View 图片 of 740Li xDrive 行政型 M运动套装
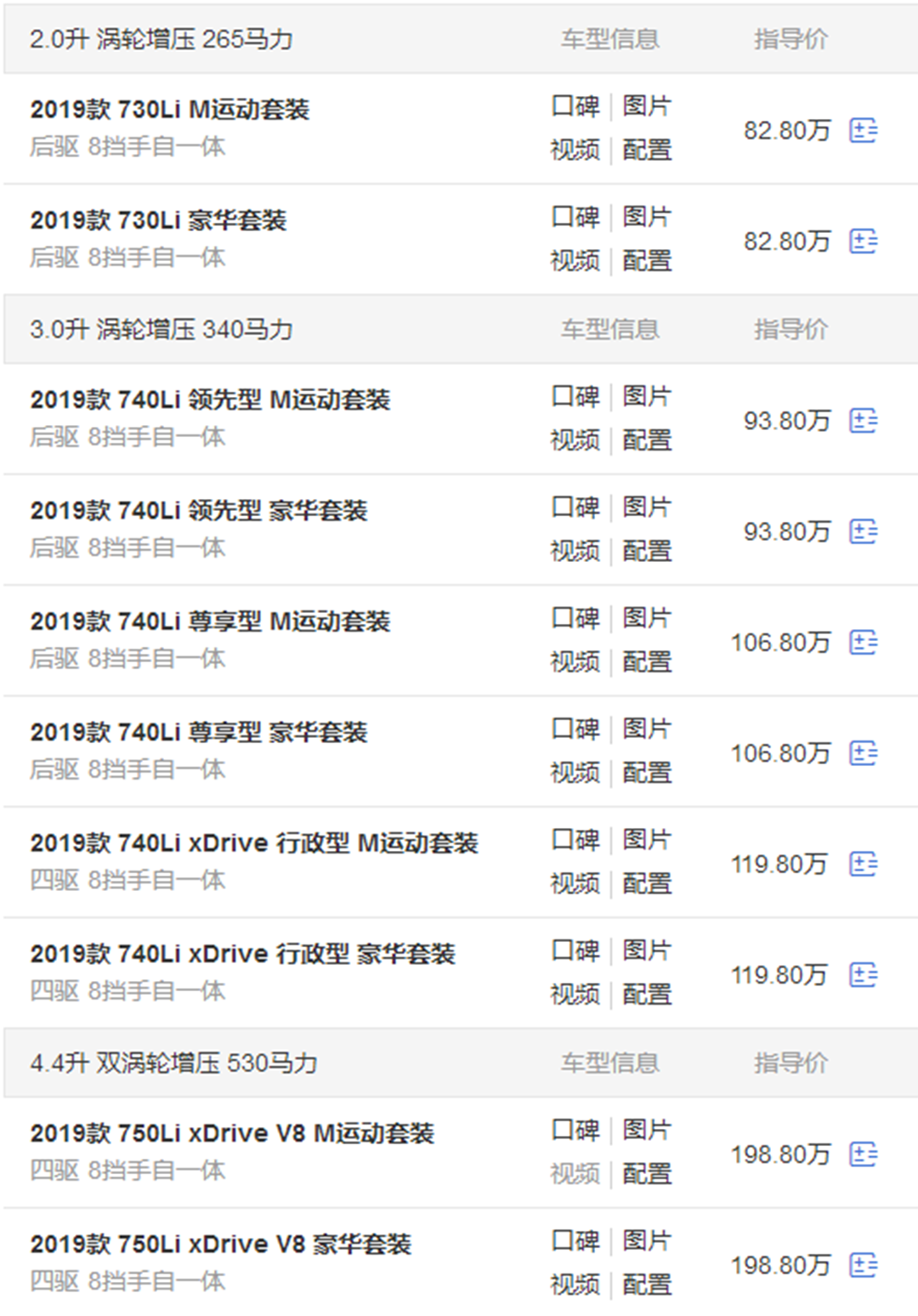 click(647, 840)
